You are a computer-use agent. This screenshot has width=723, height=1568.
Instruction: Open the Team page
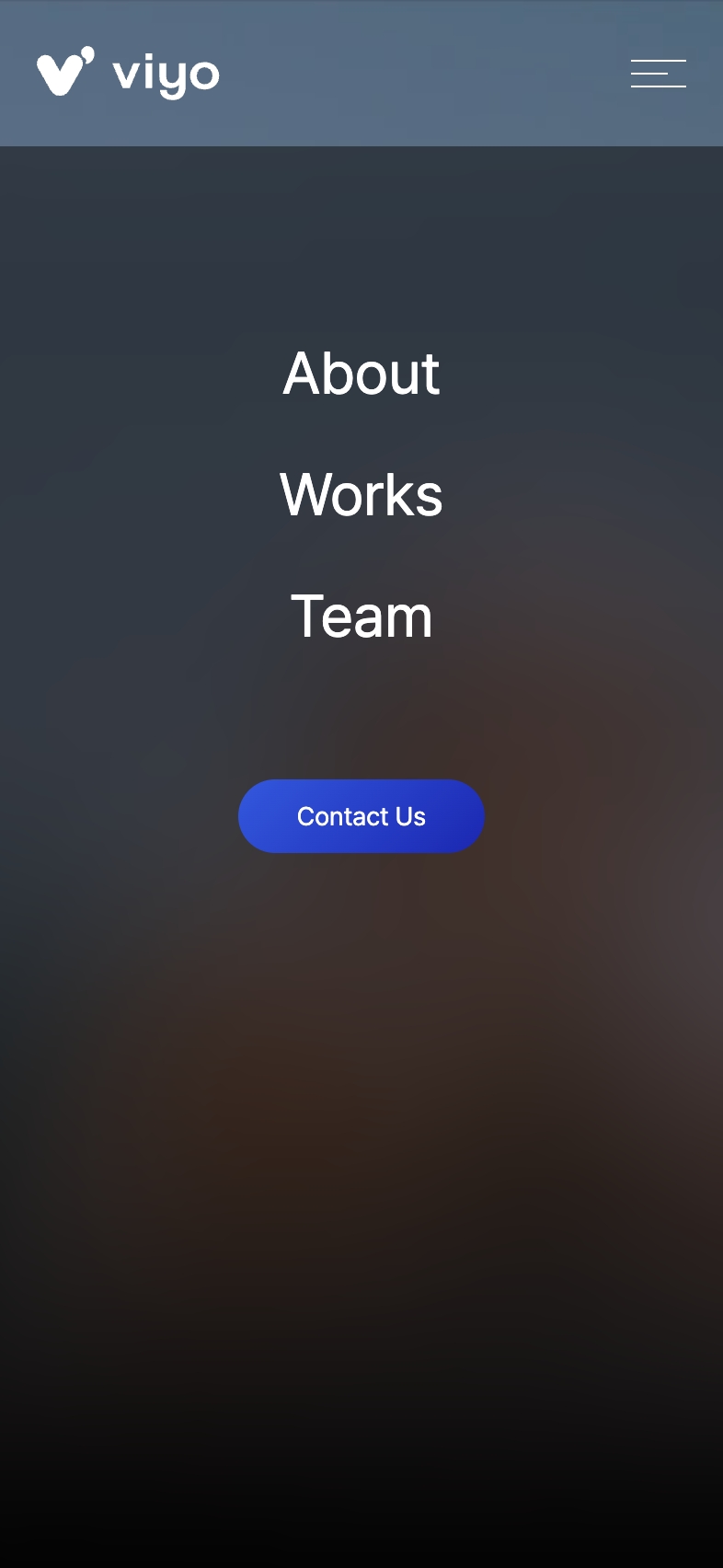[x=361, y=617]
